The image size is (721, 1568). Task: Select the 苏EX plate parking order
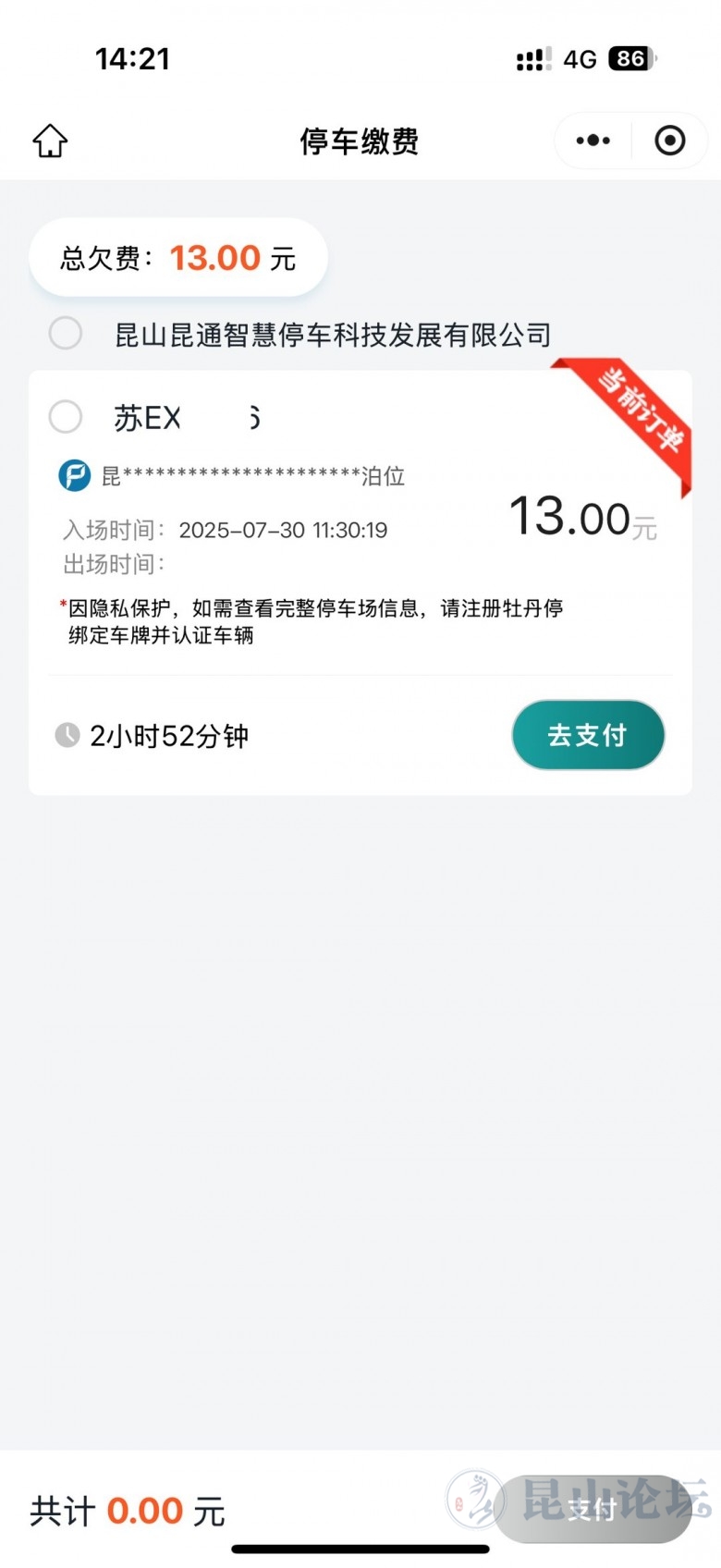66,417
